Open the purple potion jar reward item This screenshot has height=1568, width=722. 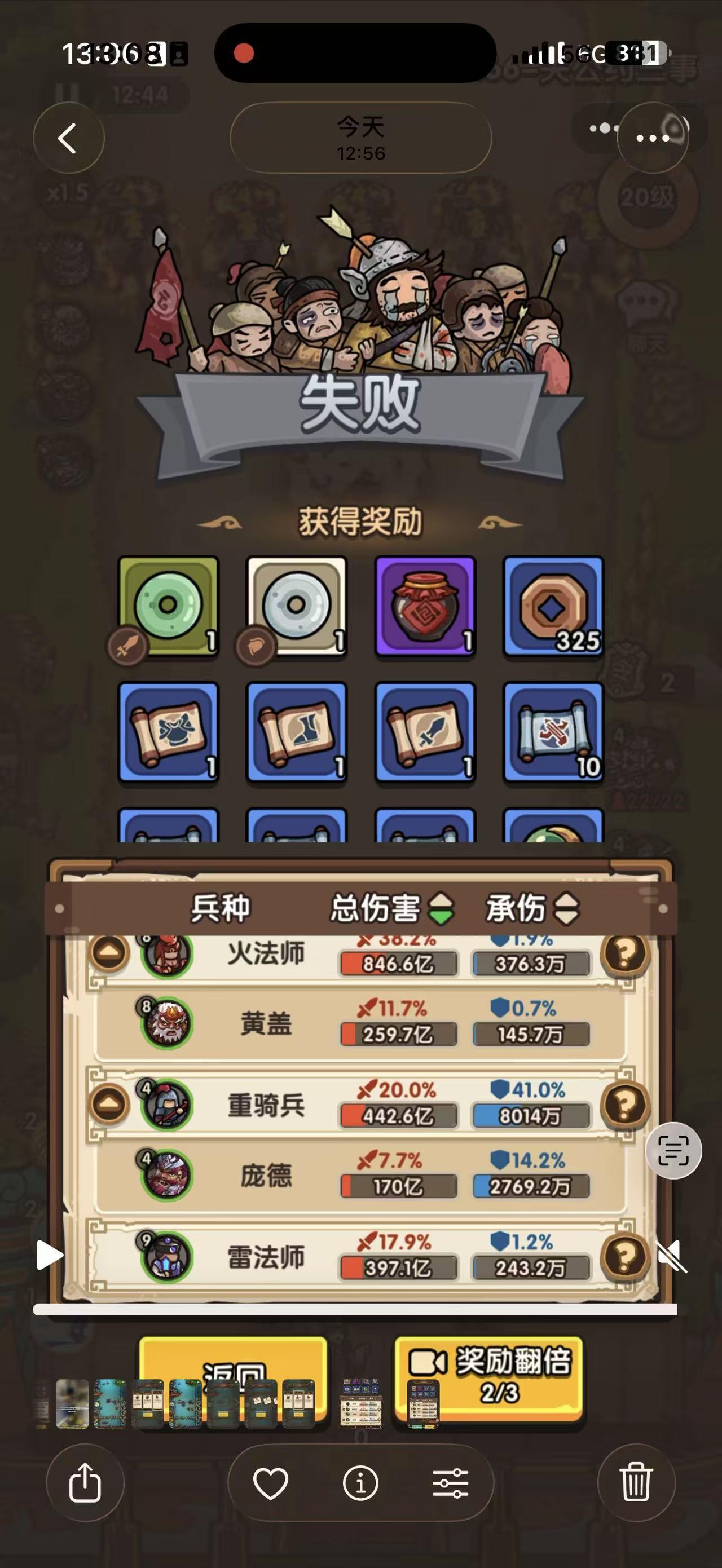pyautogui.click(x=426, y=609)
